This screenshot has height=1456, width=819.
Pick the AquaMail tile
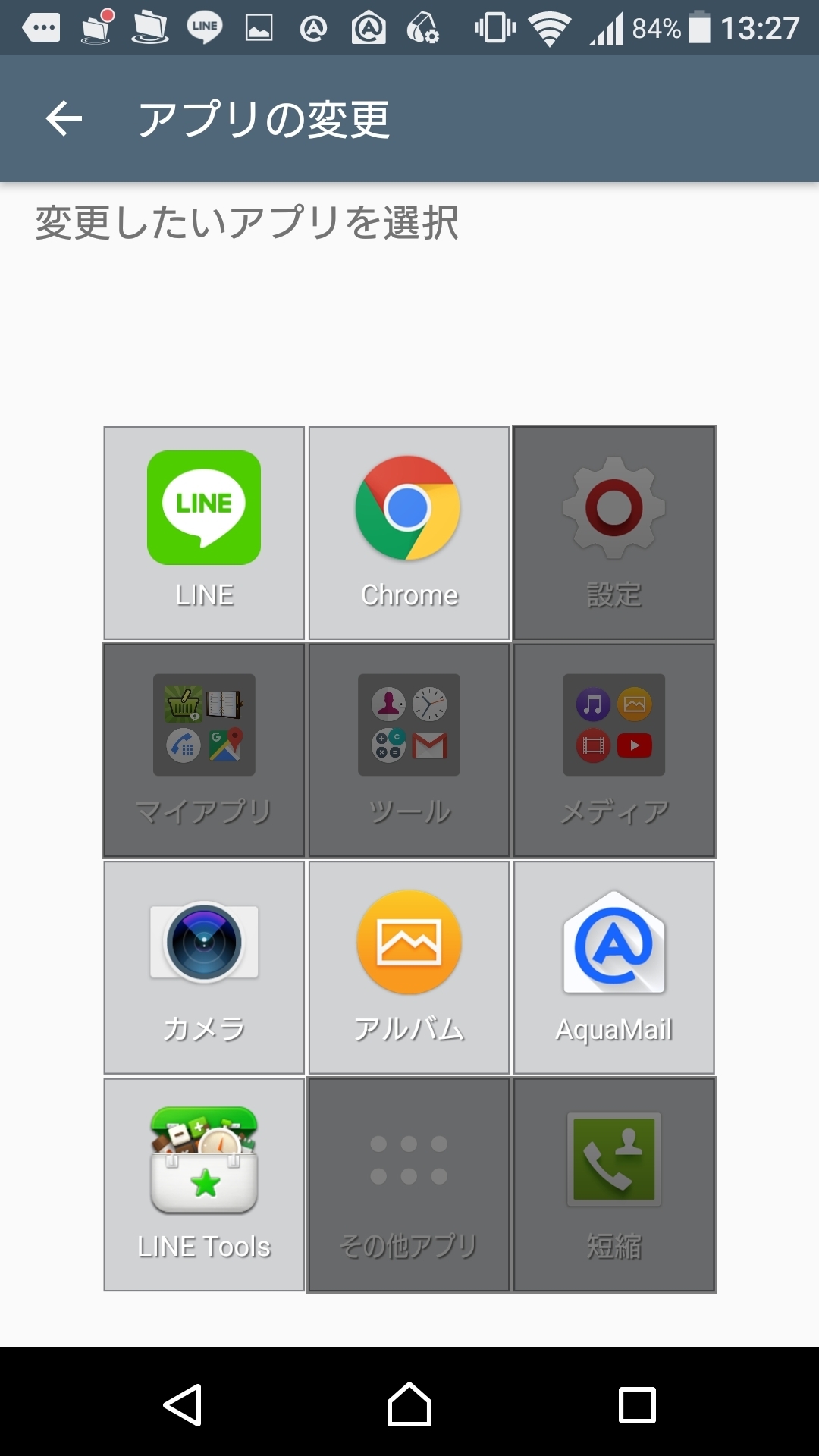pos(614,968)
